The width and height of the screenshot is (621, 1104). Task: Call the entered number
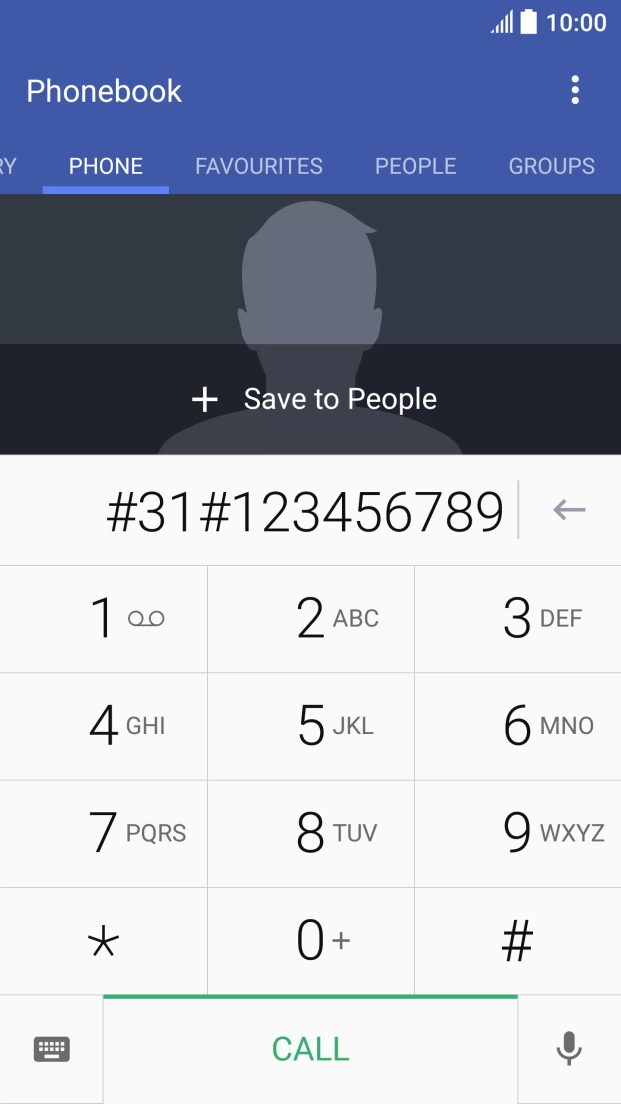point(310,1049)
